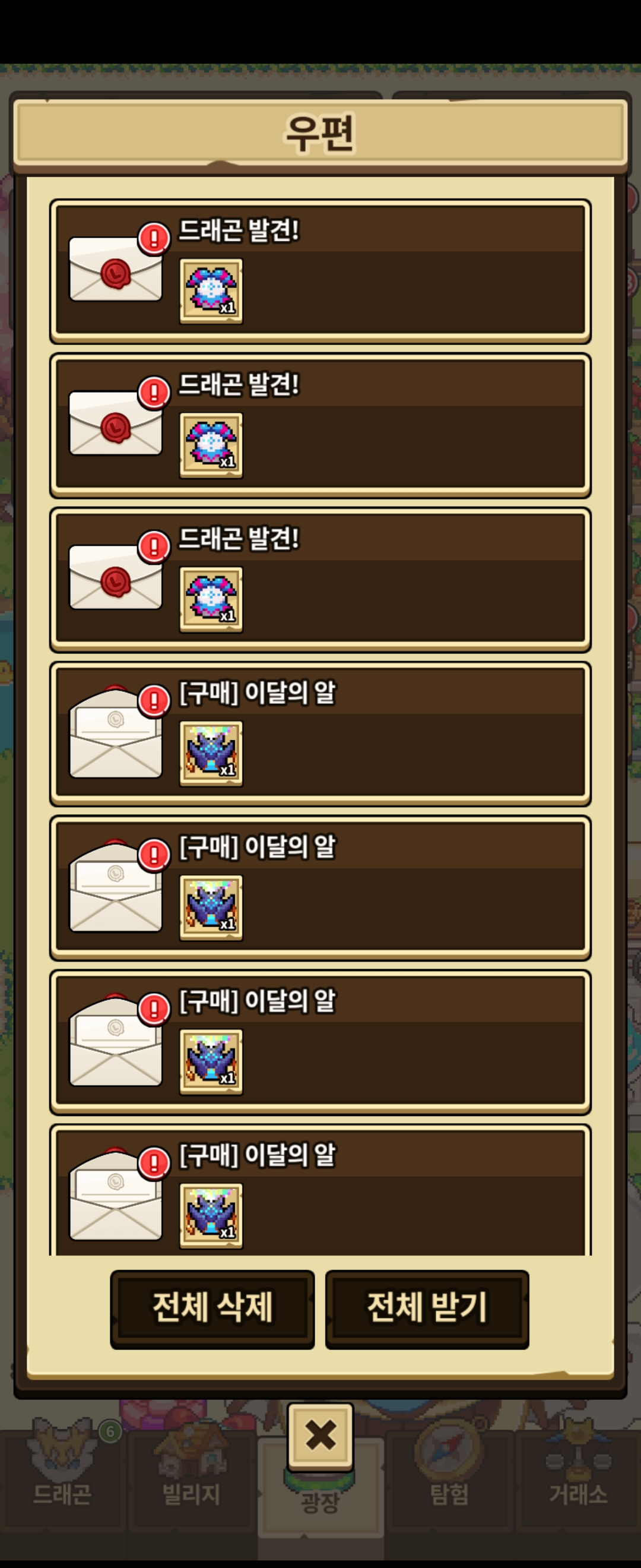Claim all mail with 전체 받기
Screen dimensions: 641x1568
(427, 1307)
